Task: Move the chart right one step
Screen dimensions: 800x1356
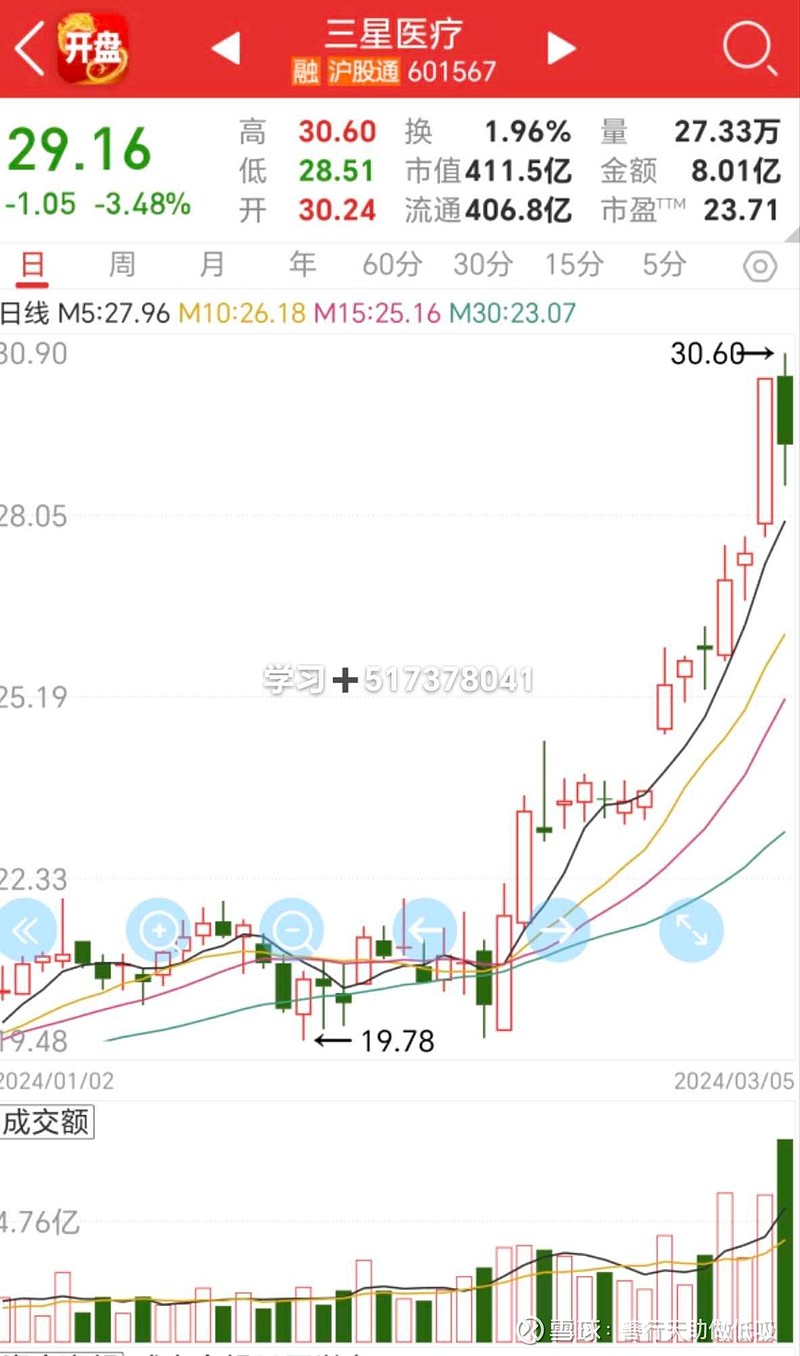Action: 558,930
